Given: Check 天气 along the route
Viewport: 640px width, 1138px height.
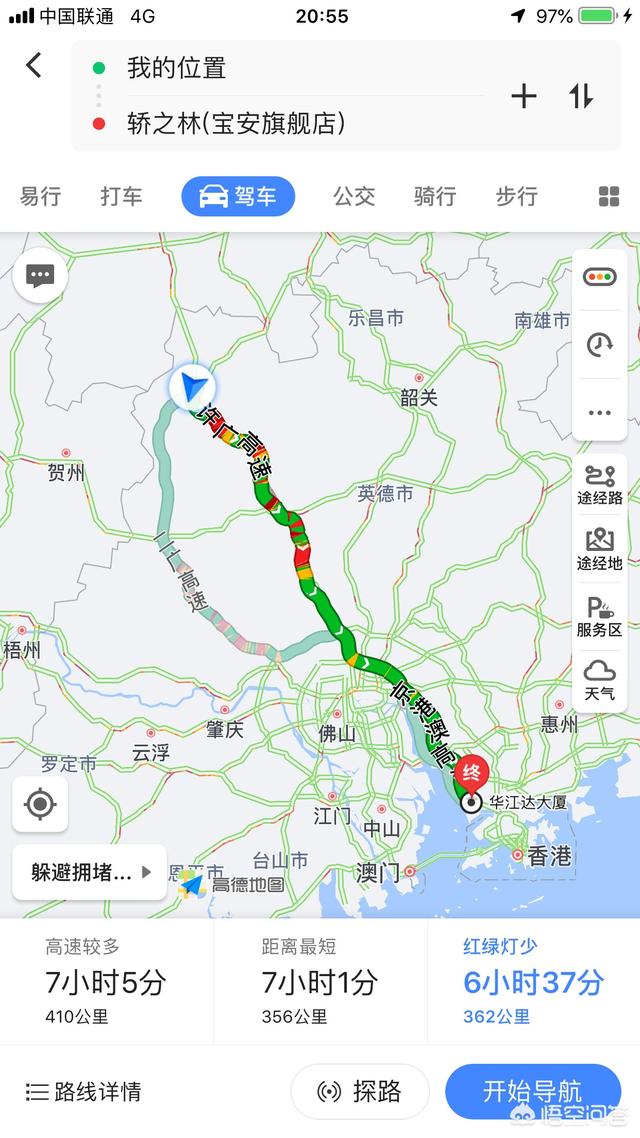Looking at the screenshot, I should point(600,681).
